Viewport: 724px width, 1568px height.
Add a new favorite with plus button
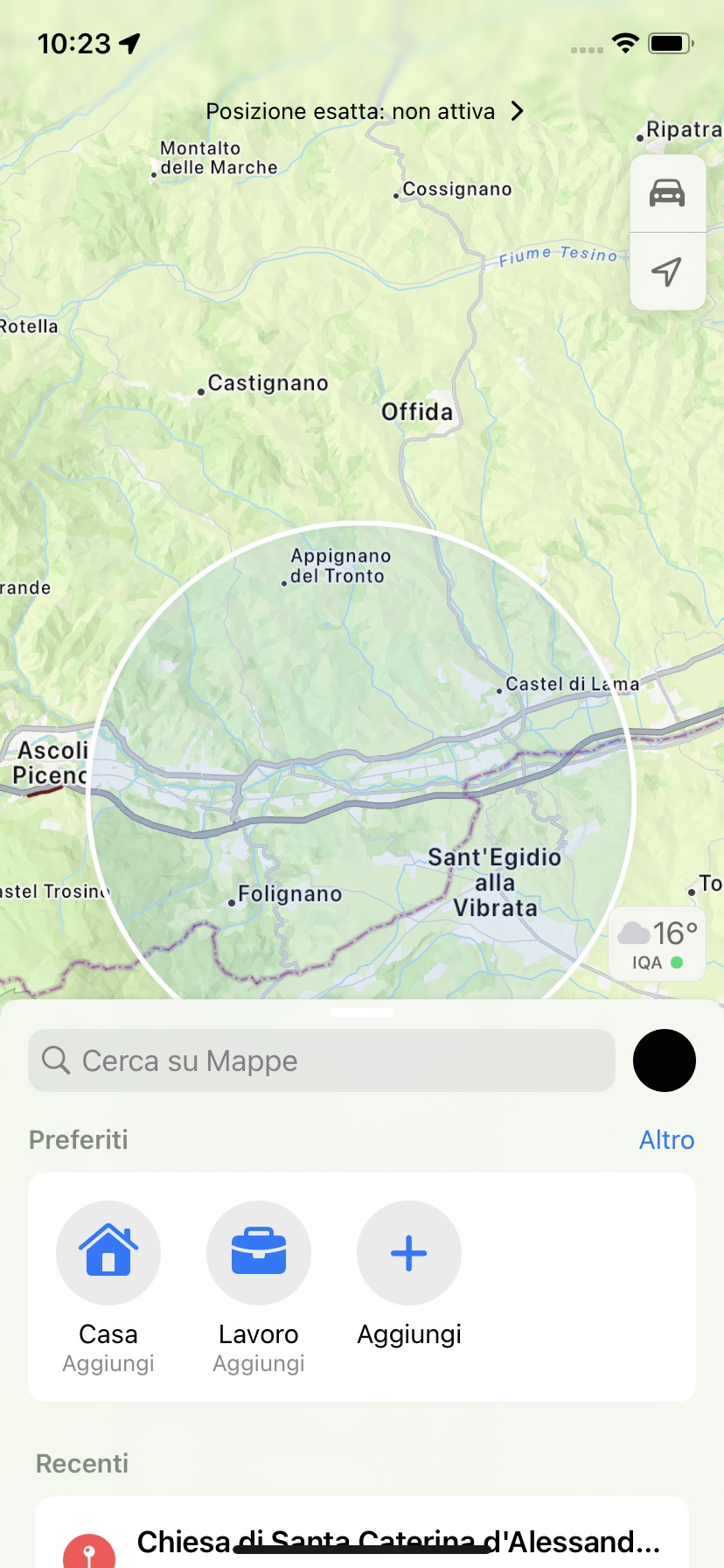coord(409,1253)
